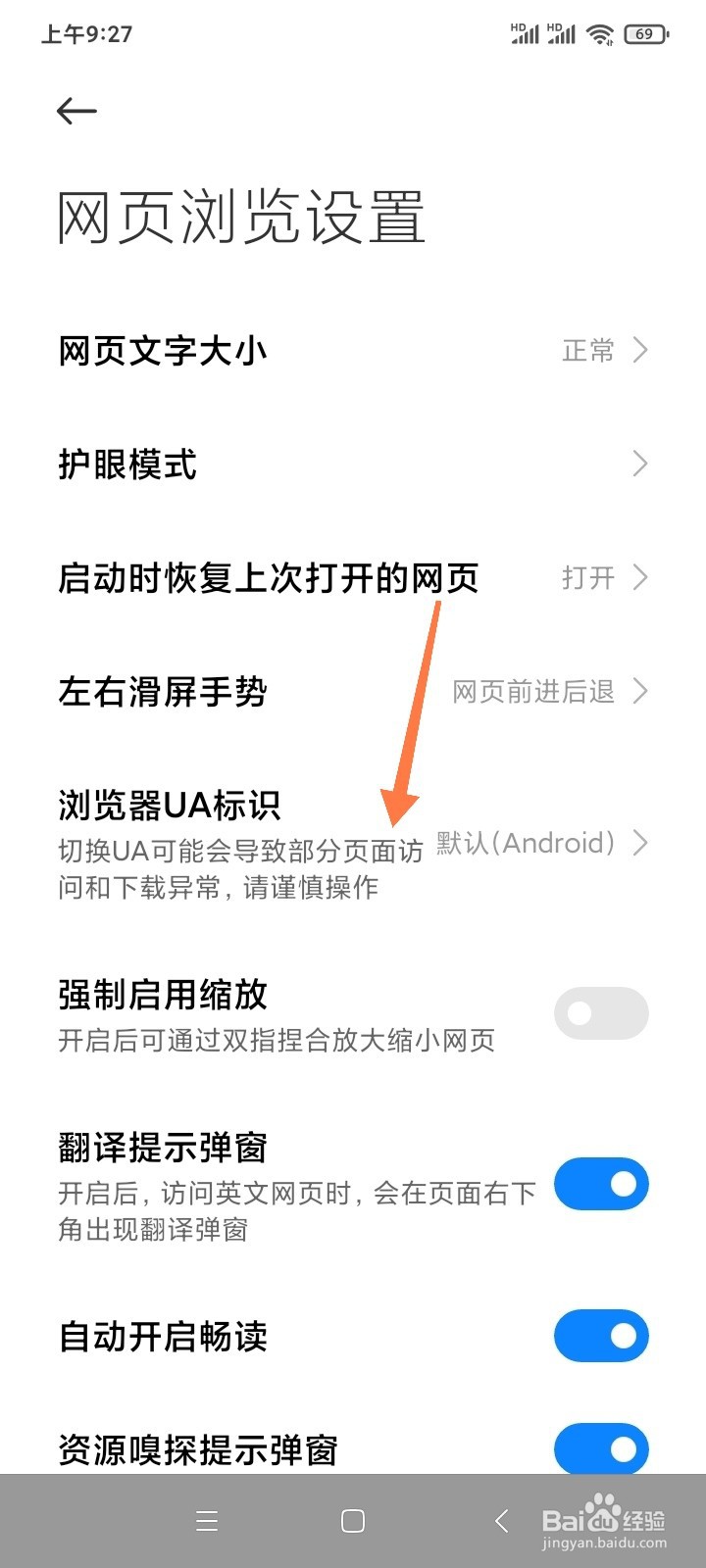The height and width of the screenshot is (1568, 706).
Task: Tap the Baidu paw logo watermark
Action: coord(602,1509)
